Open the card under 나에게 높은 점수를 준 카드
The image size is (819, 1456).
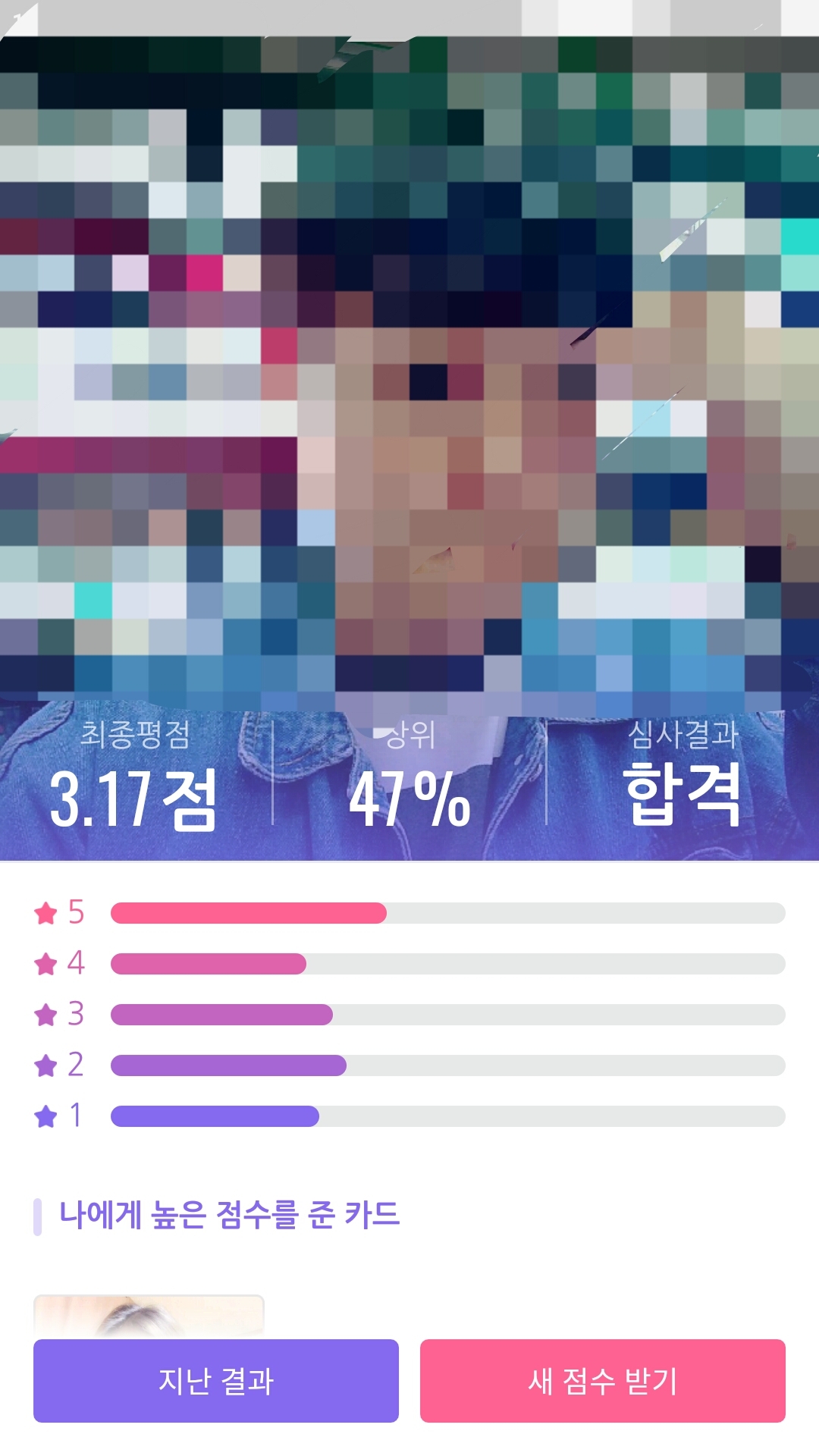[x=149, y=1316]
